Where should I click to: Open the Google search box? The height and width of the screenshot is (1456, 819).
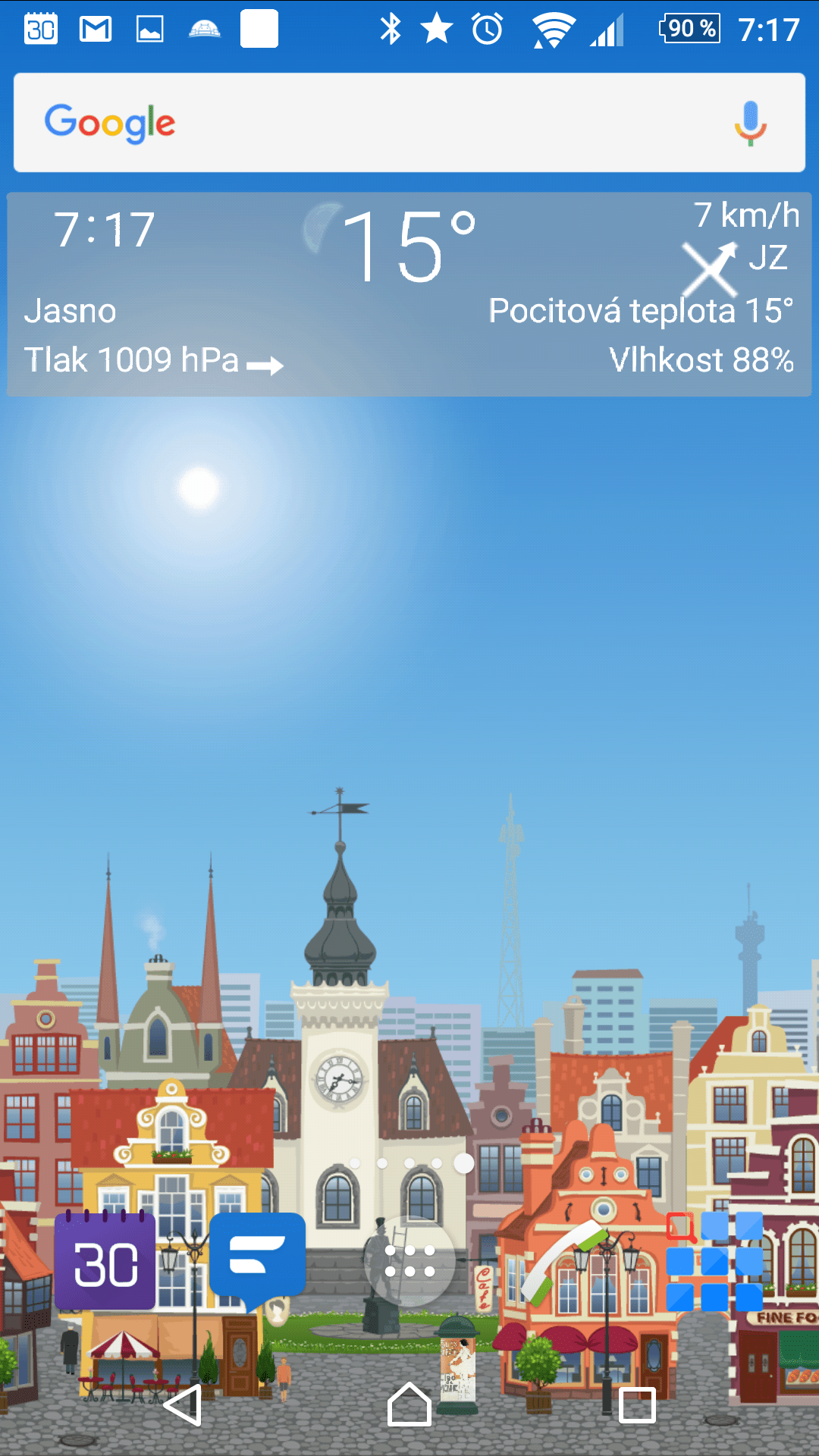409,123
